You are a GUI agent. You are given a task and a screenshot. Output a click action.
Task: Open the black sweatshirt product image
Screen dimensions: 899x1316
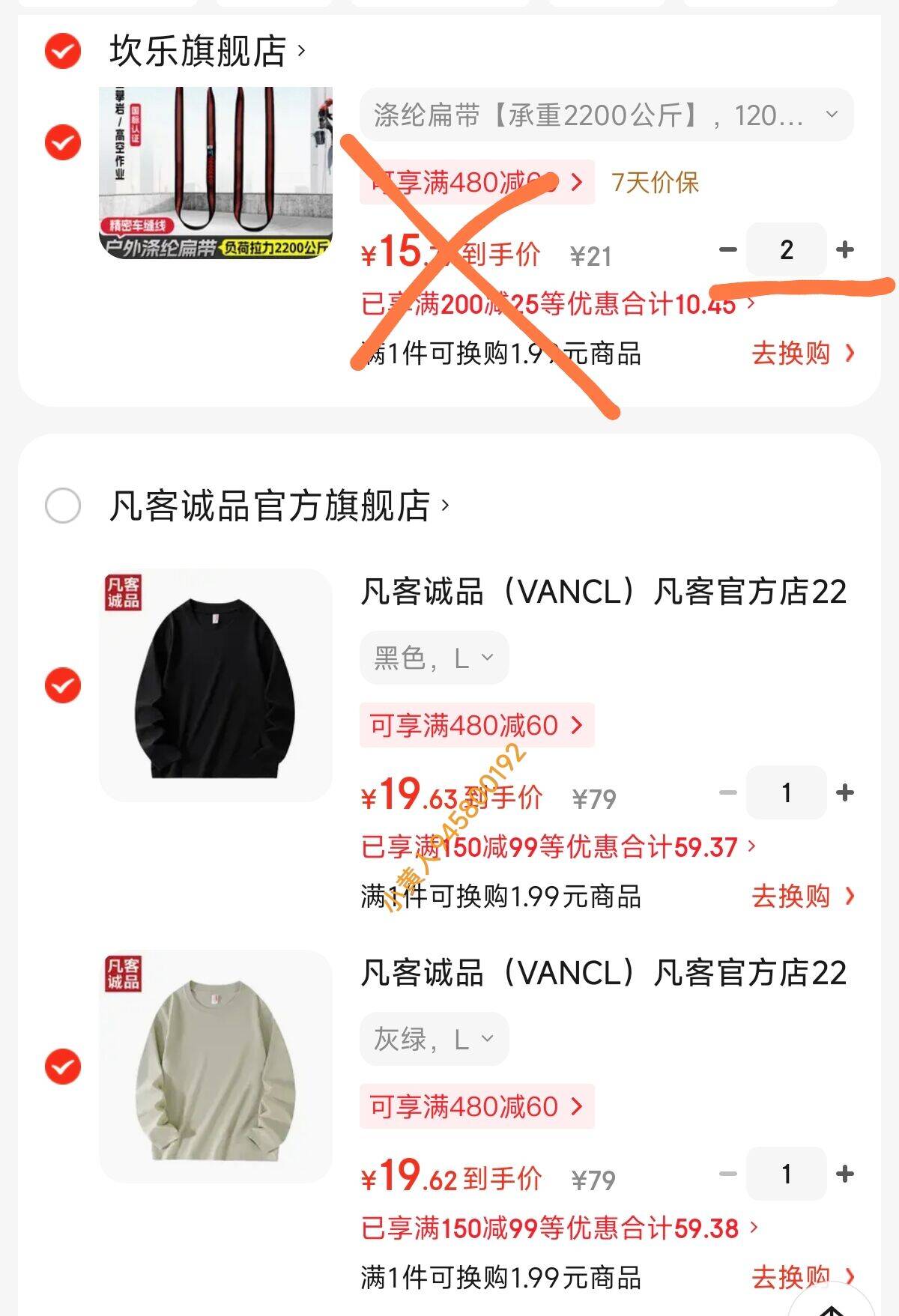216,685
